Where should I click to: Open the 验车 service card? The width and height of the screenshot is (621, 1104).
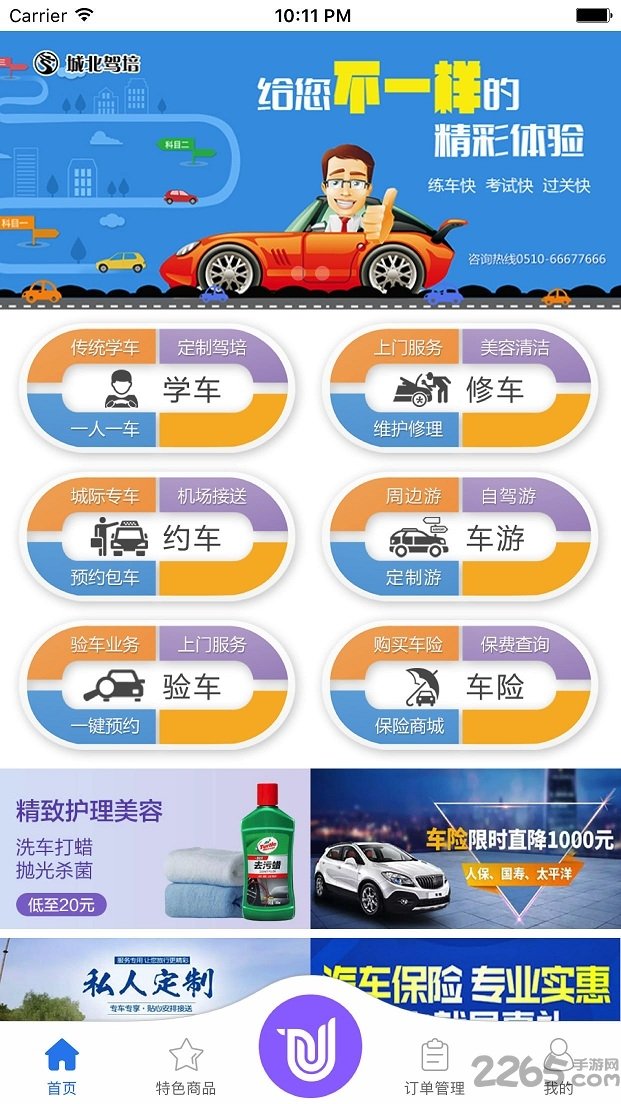160,687
